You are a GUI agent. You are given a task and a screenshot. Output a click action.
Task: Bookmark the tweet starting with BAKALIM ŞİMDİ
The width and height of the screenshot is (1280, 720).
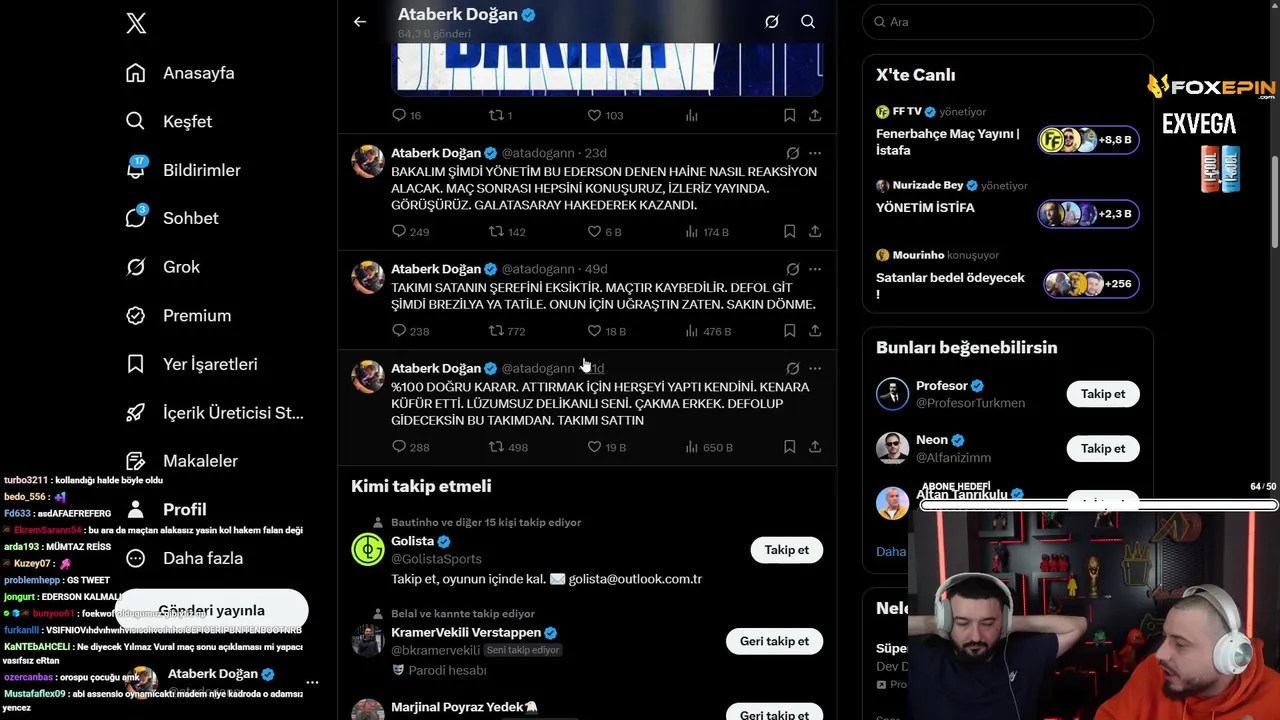tap(789, 231)
